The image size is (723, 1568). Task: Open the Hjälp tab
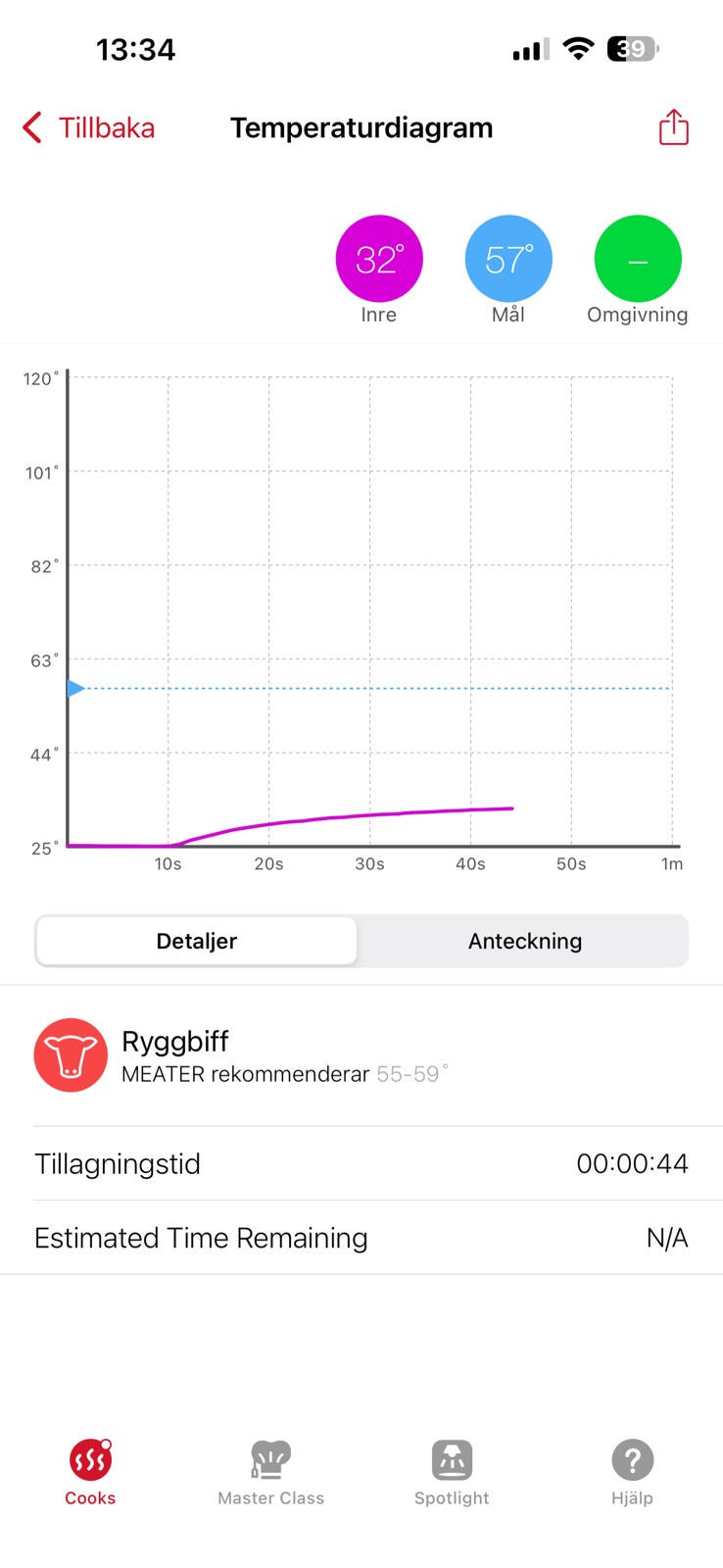[x=633, y=1472]
